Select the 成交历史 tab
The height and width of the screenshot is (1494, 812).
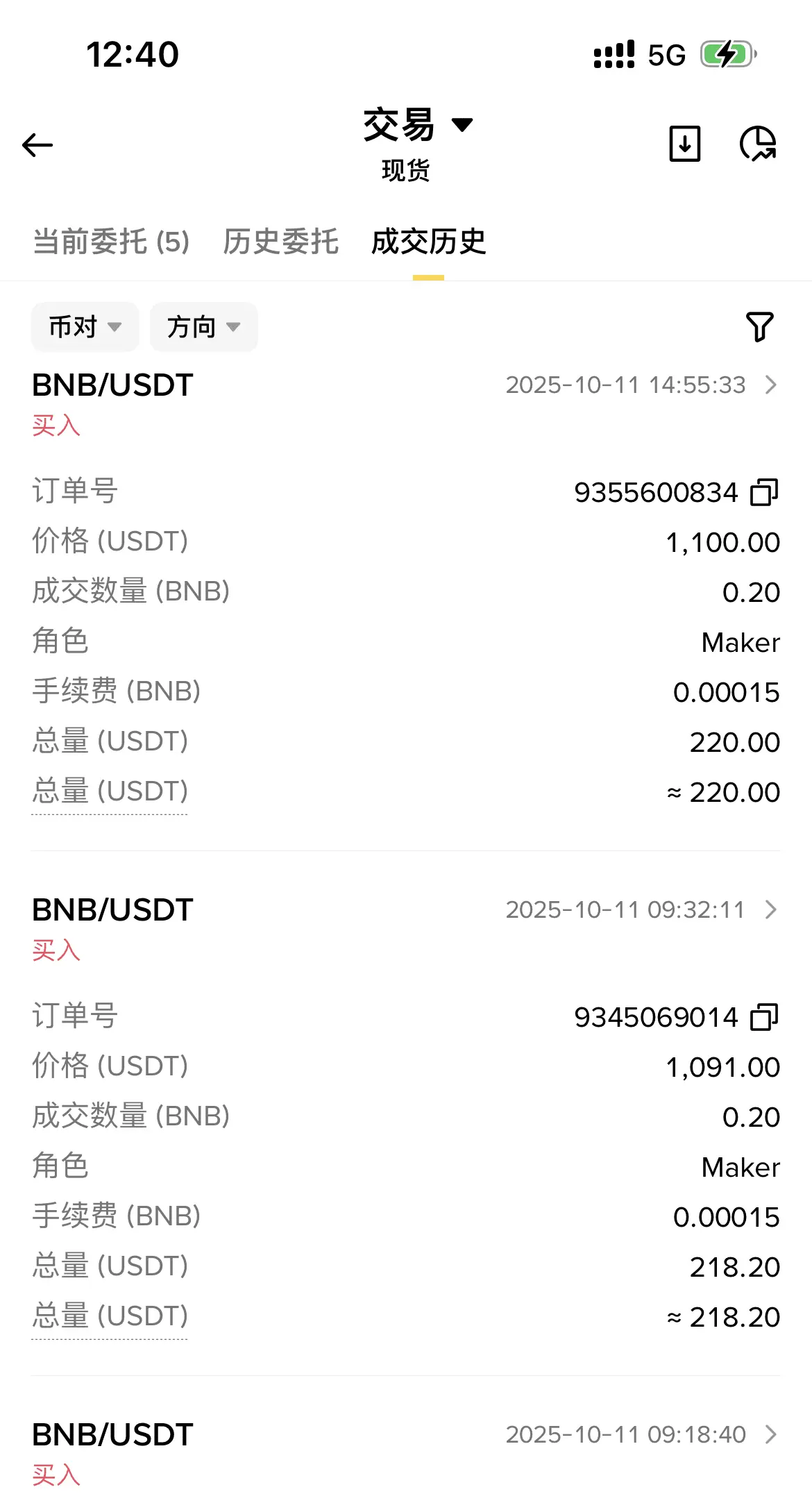(x=428, y=242)
